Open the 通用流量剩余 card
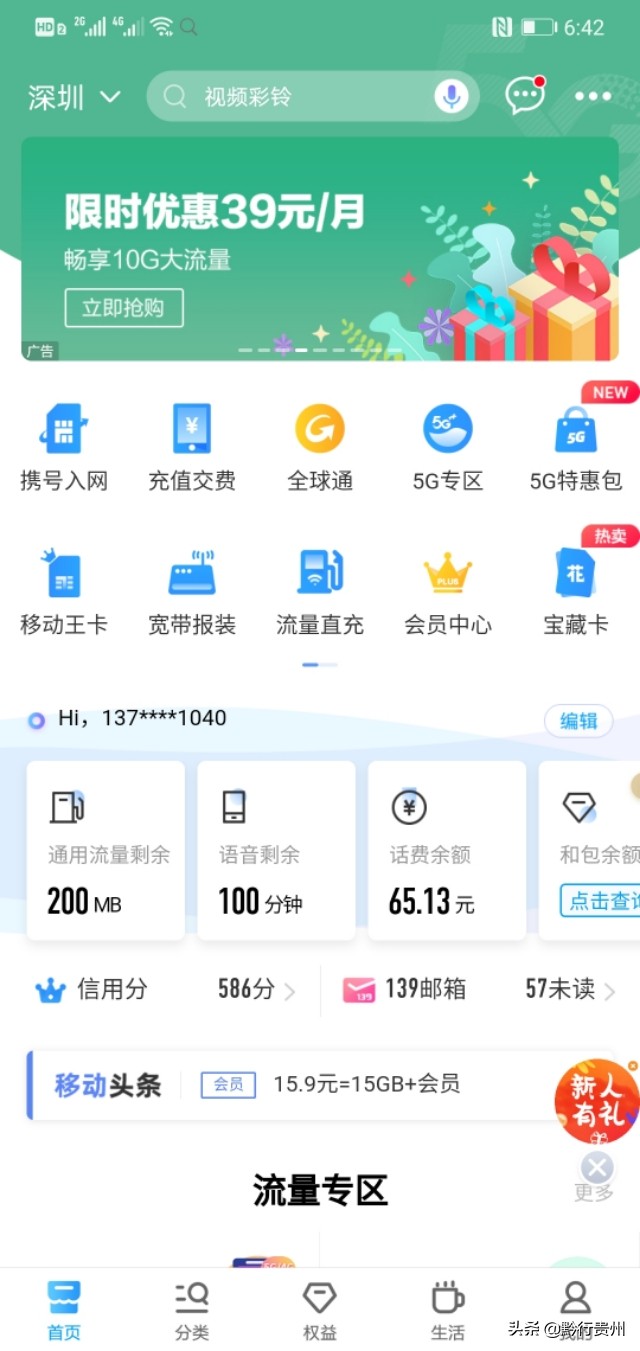640x1351 pixels. (x=106, y=850)
